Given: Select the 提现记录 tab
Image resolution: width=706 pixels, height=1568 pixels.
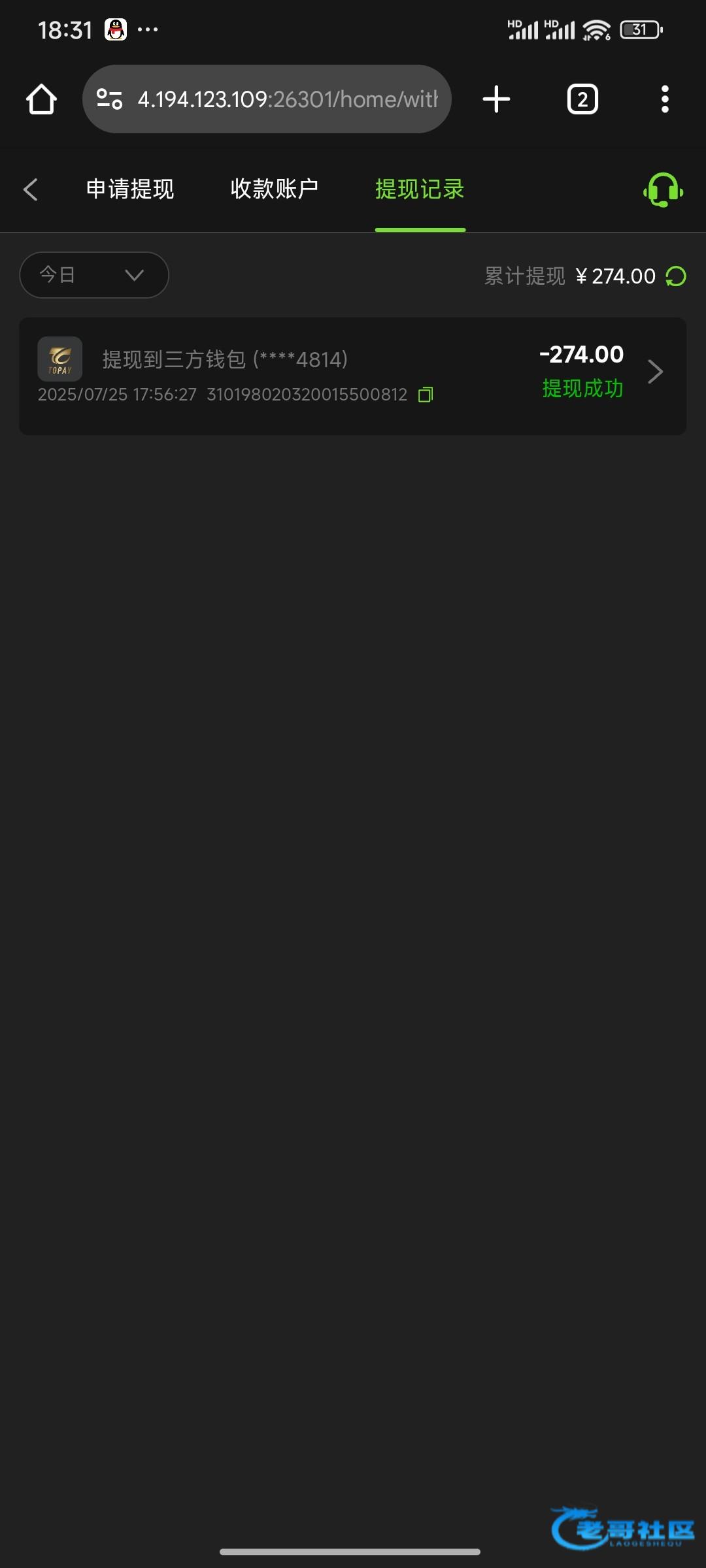Looking at the screenshot, I should pos(420,189).
